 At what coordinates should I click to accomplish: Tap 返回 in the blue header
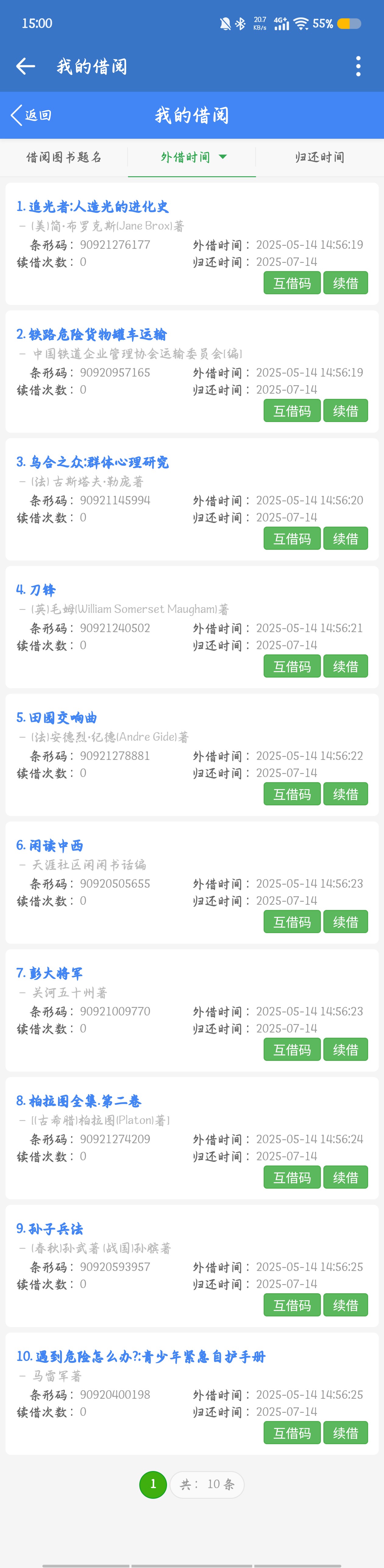click(32, 115)
